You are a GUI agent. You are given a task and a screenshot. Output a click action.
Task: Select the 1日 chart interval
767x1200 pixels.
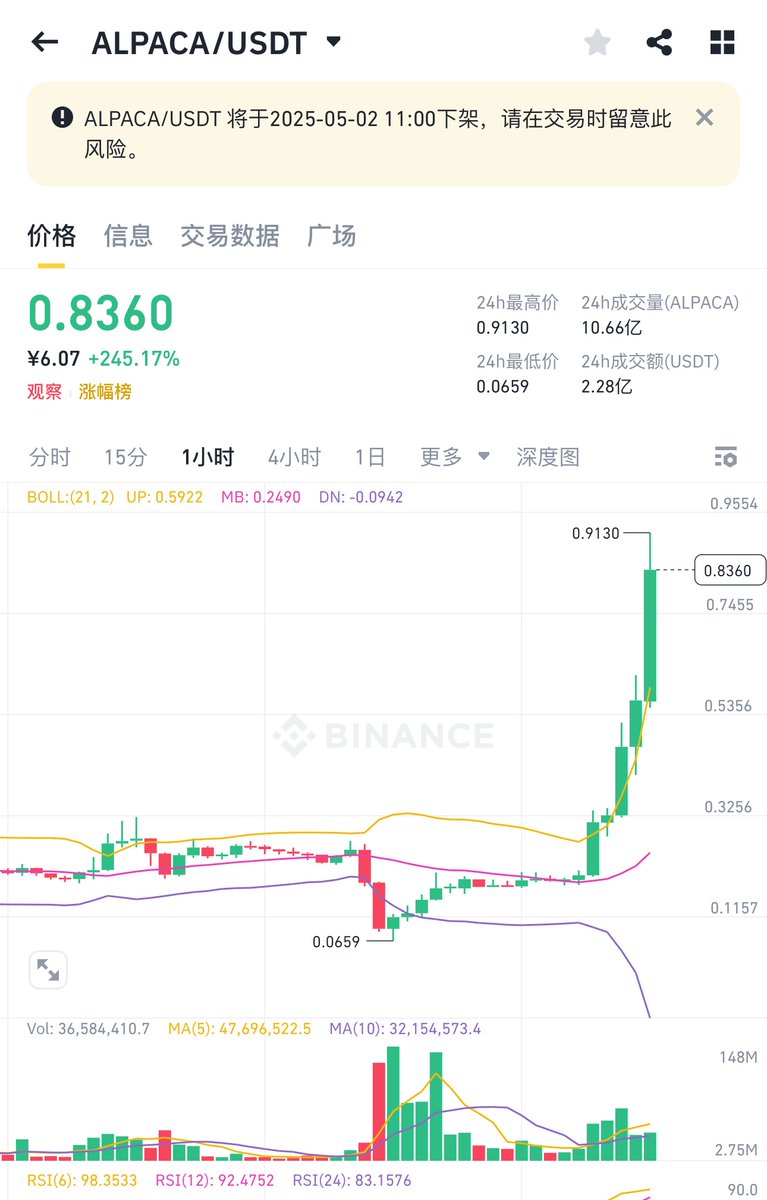click(370, 457)
